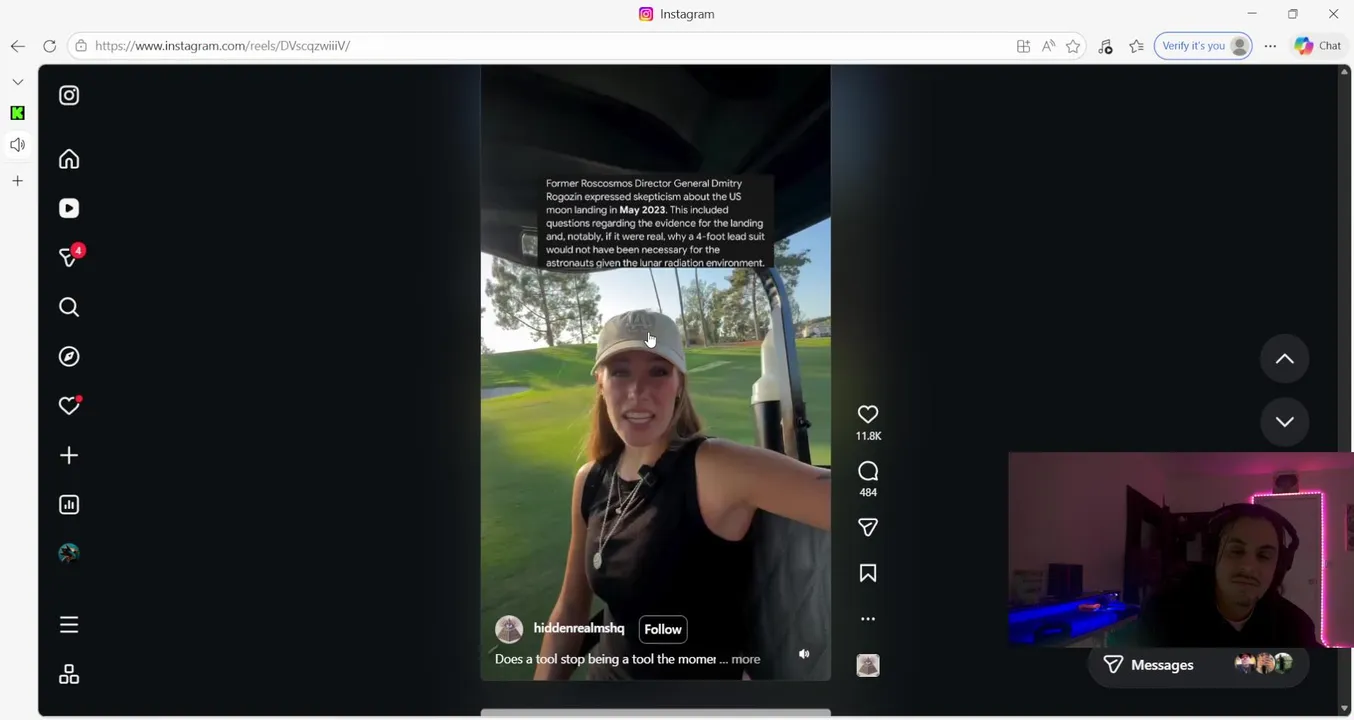This screenshot has width=1354, height=720.
Task: Open the reel's three-dot options menu
Action: [x=867, y=619]
